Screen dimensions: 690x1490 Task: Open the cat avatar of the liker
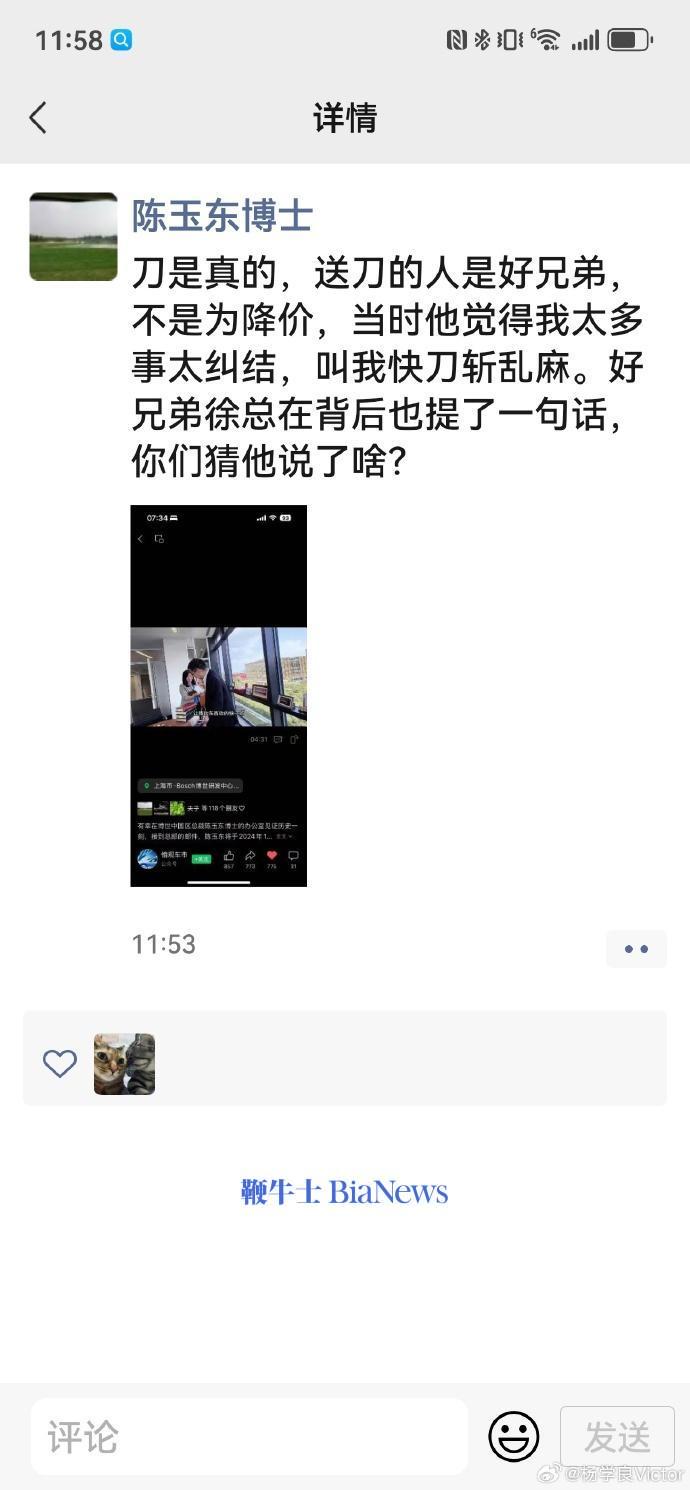coord(124,1064)
